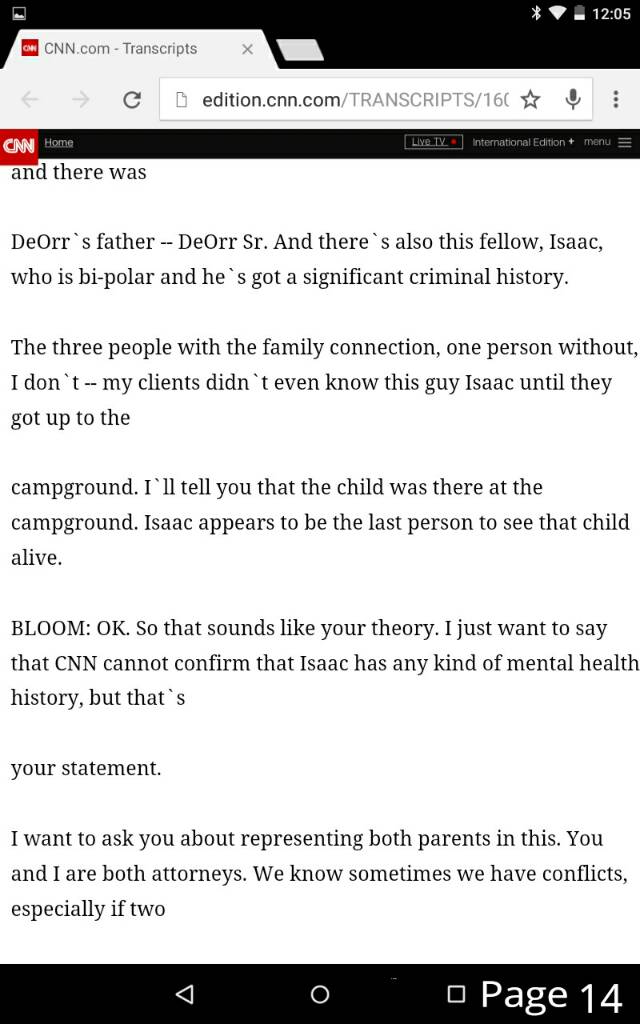Expand the International Edition selector

click(523, 142)
